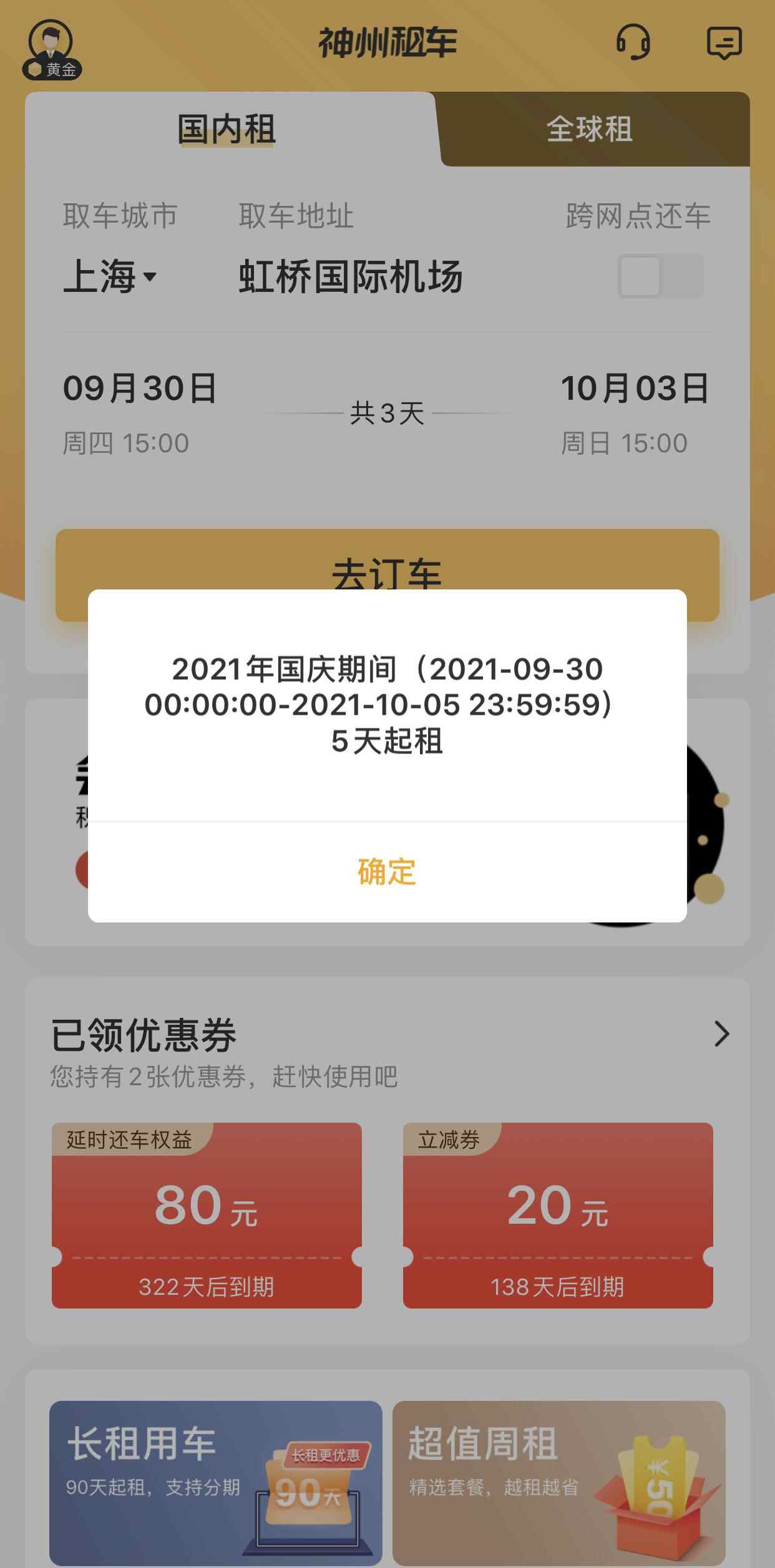Screen dimensions: 775x1568
Task: Open the 长租用车 card
Action: pos(215,1482)
